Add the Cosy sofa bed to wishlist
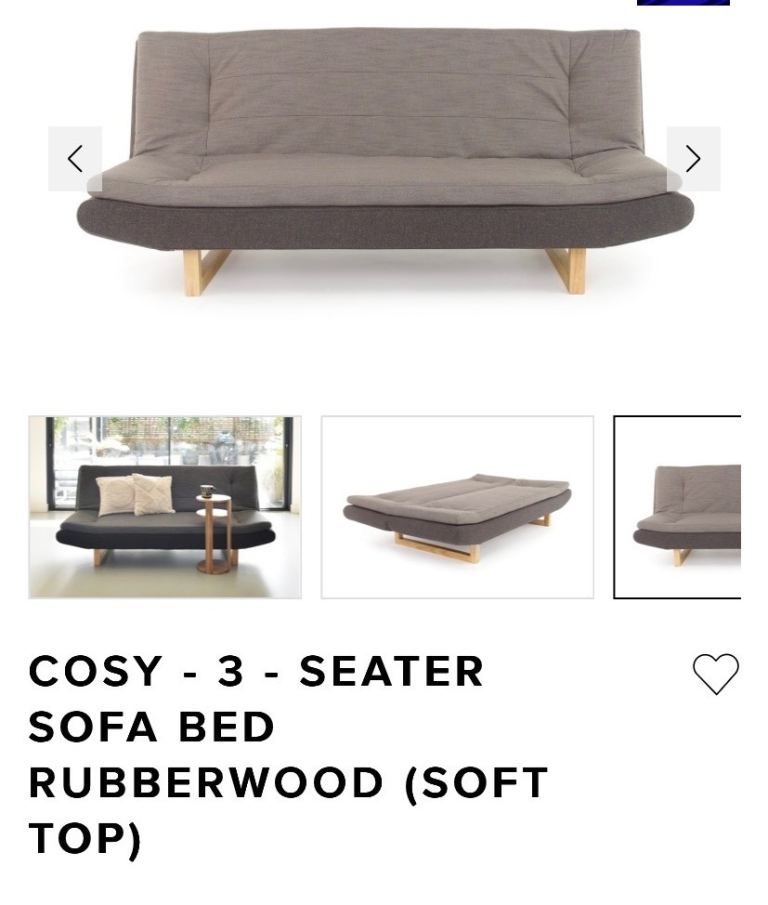 pos(716,674)
